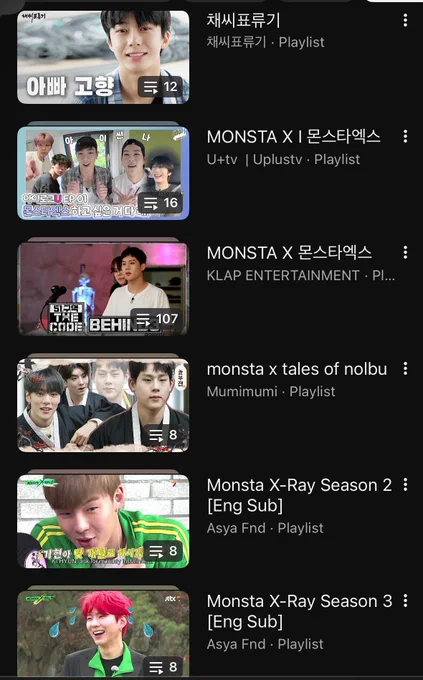Screen dimensions: 423x680
Task: Open the overflow menu for Monsta X-Ray Season 2
Action: 405,485
